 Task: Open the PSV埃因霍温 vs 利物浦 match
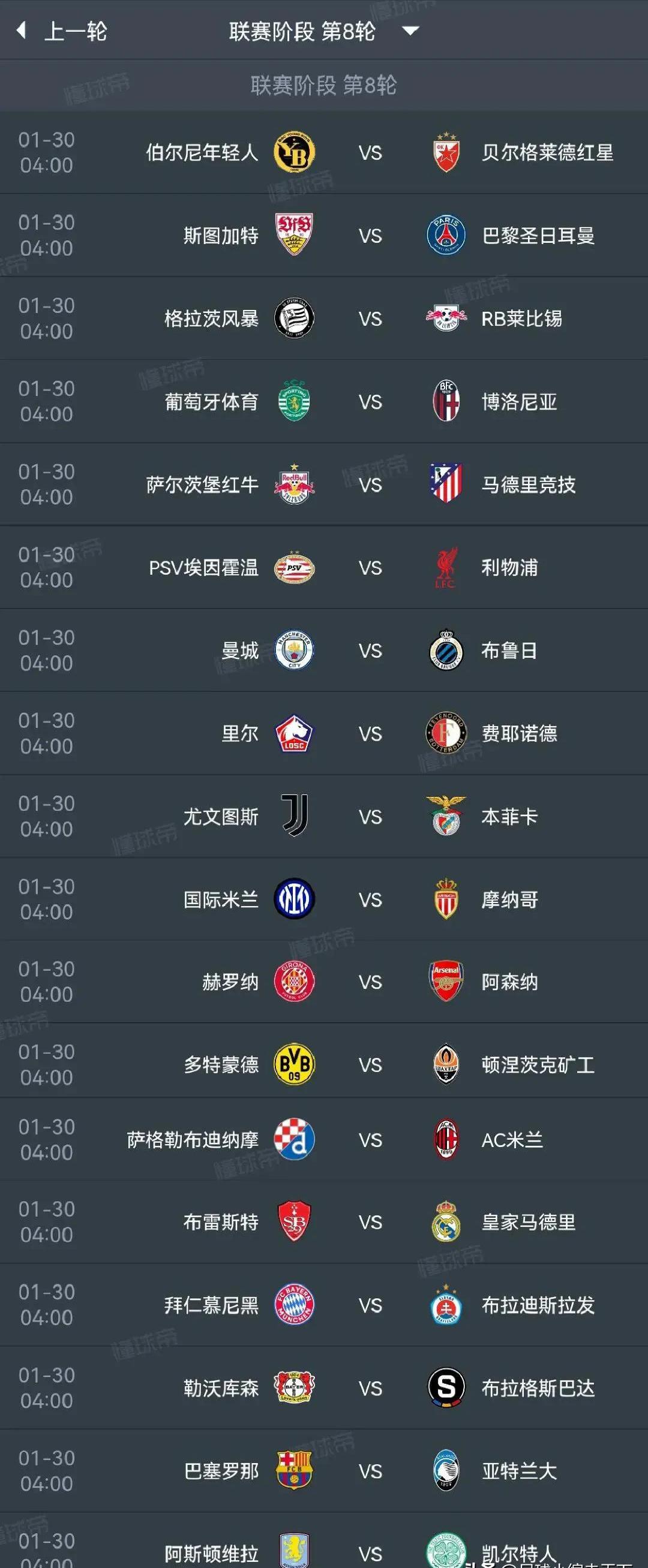click(x=370, y=568)
